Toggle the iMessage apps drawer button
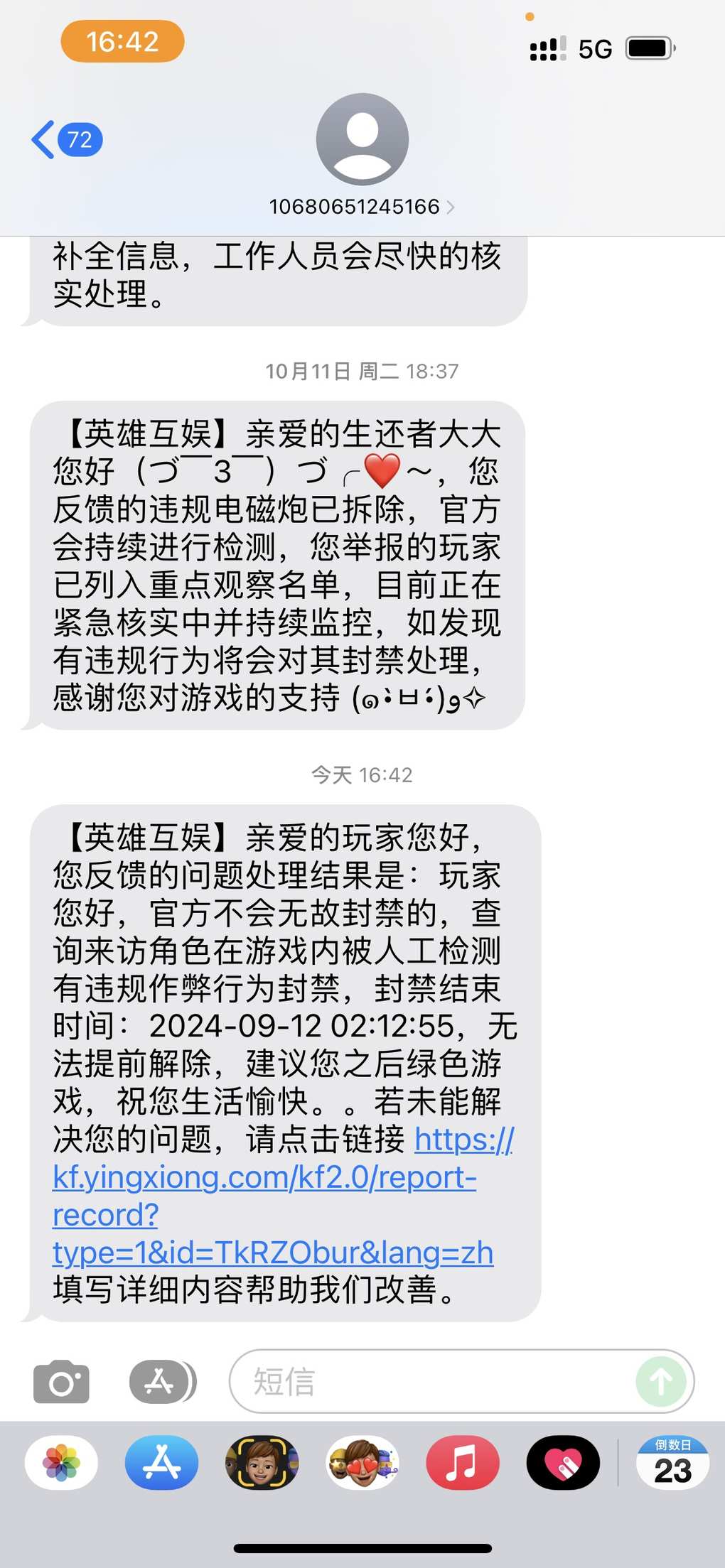 click(163, 1382)
